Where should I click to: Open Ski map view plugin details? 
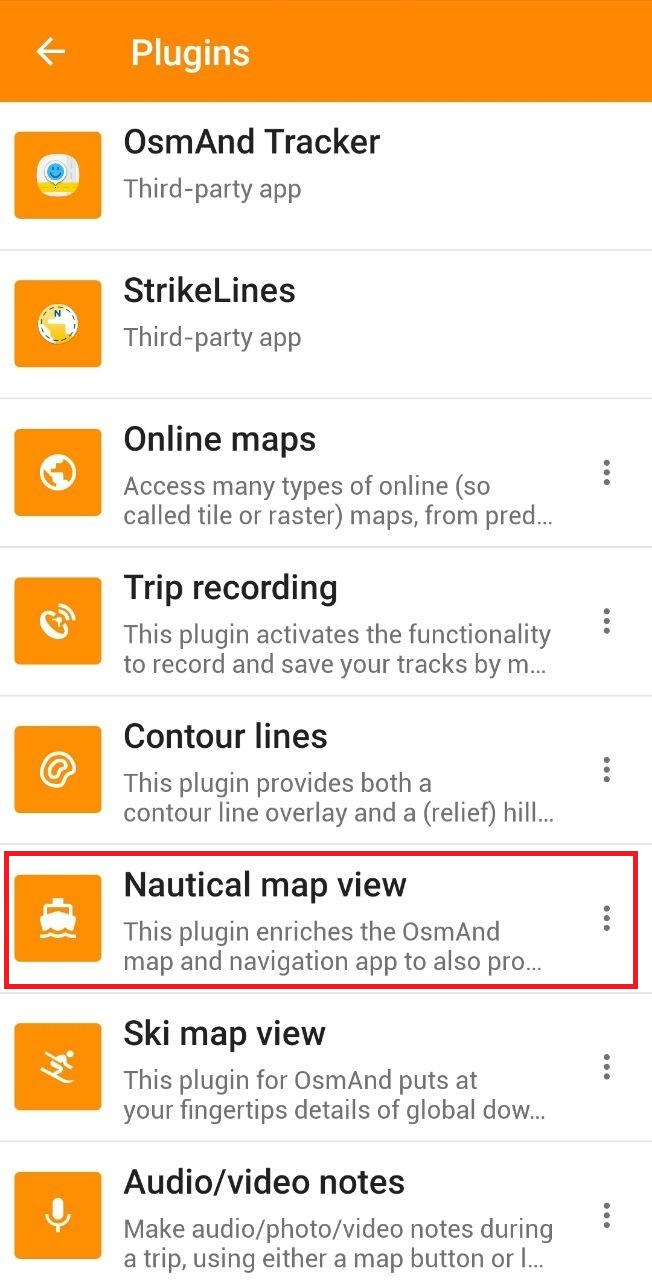pos(300,1067)
